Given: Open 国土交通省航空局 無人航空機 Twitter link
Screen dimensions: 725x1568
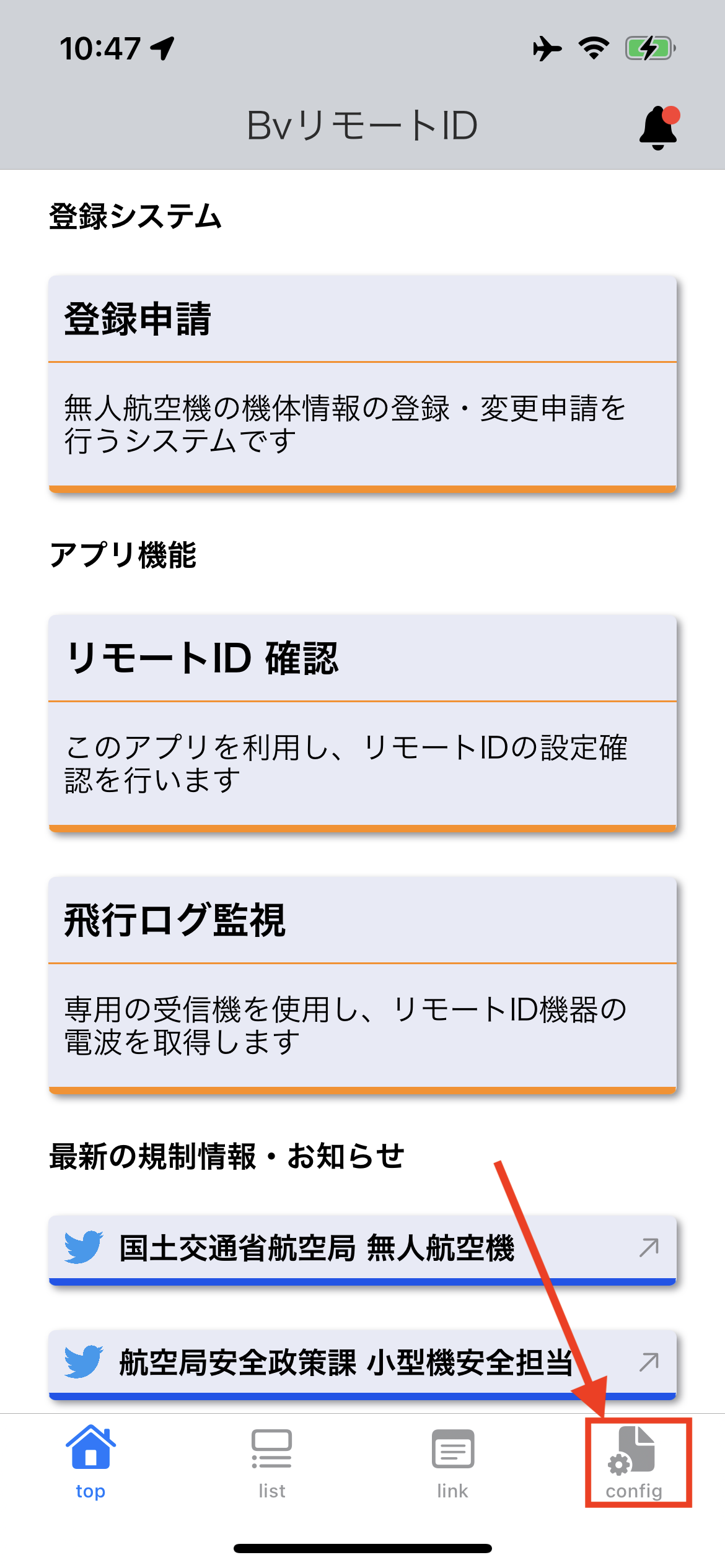Looking at the screenshot, I should (x=362, y=1250).
